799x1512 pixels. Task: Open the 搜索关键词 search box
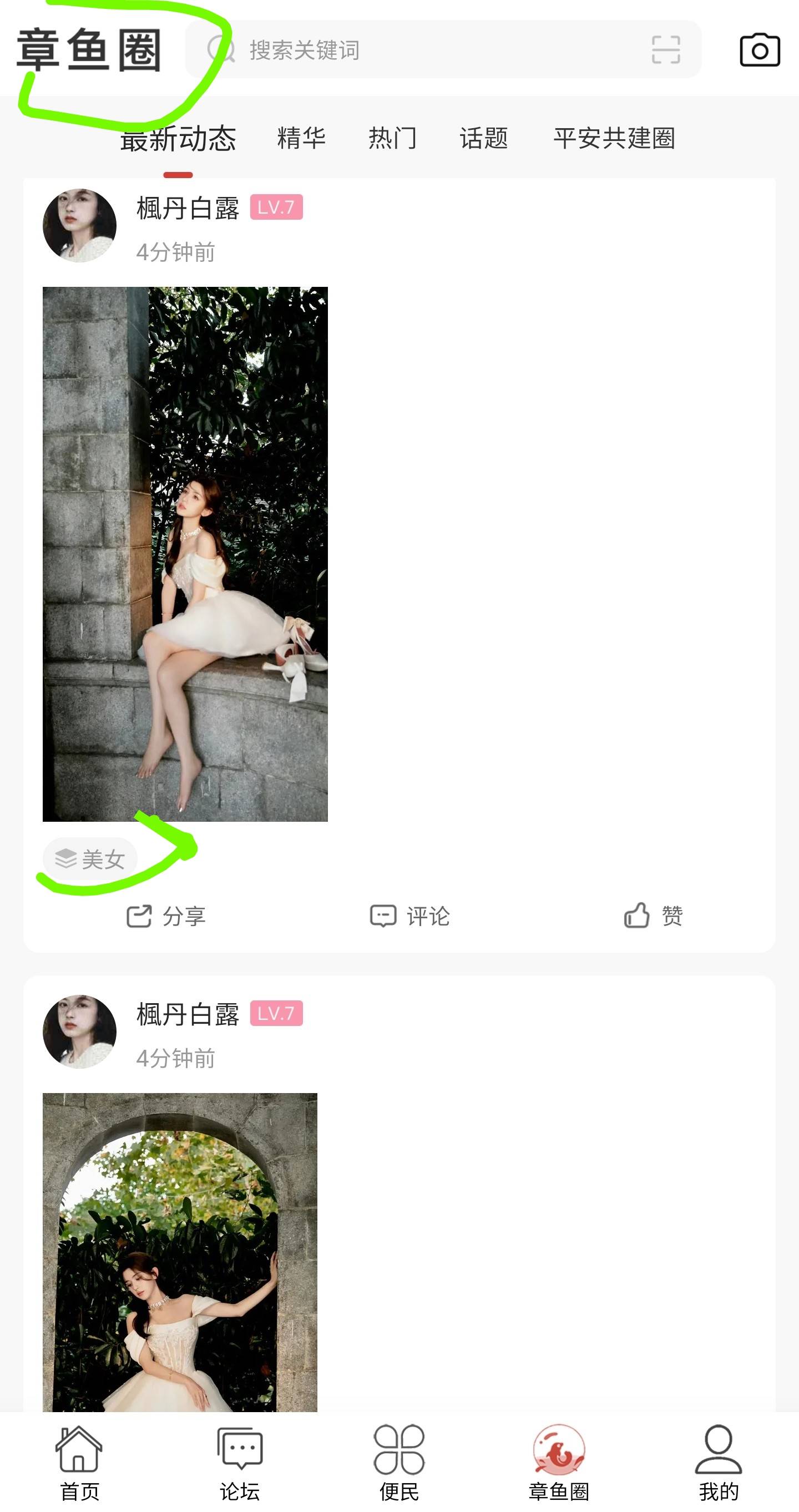pos(411,50)
